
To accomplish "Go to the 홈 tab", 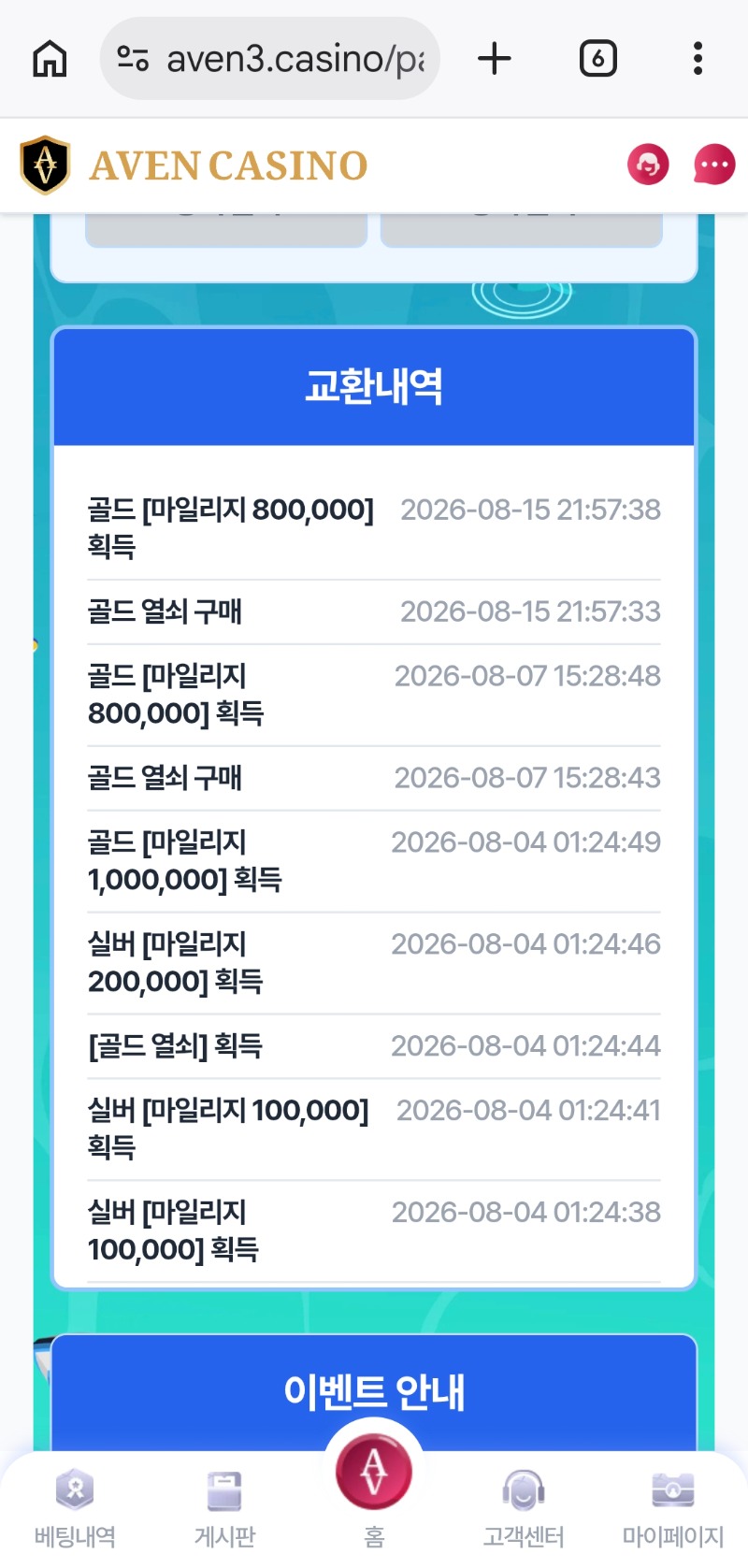I will coord(374,1487).
